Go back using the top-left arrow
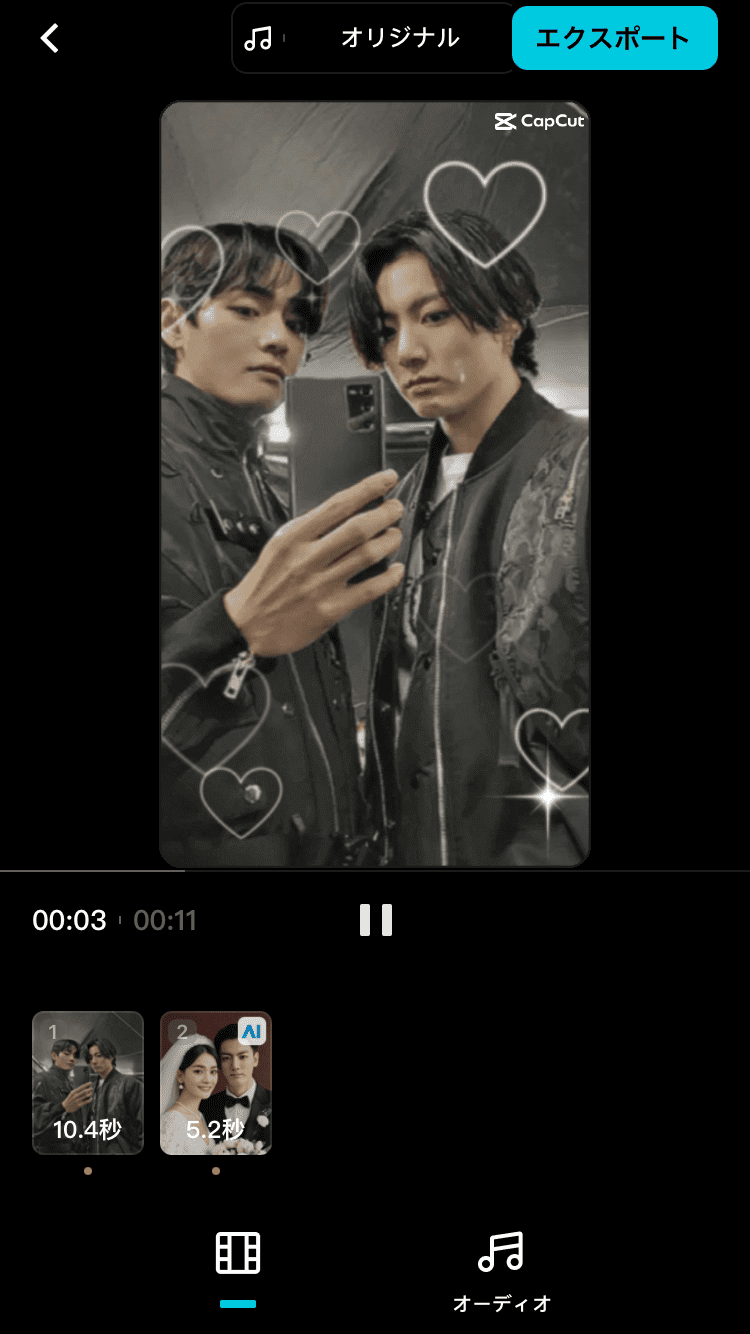Screen dimensions: 750x1334 click(49, 39)
